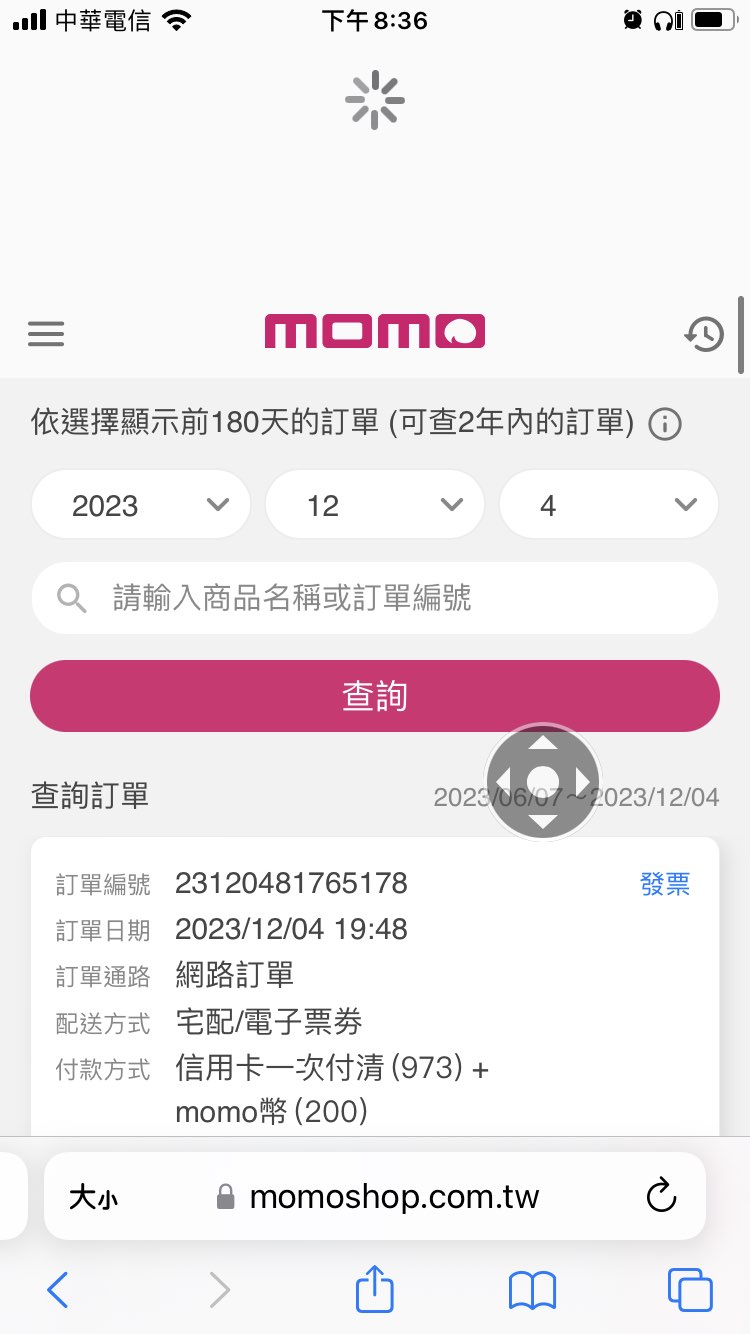750x1334 pixels.
Task: Share this page
Action: (375, 1289)
